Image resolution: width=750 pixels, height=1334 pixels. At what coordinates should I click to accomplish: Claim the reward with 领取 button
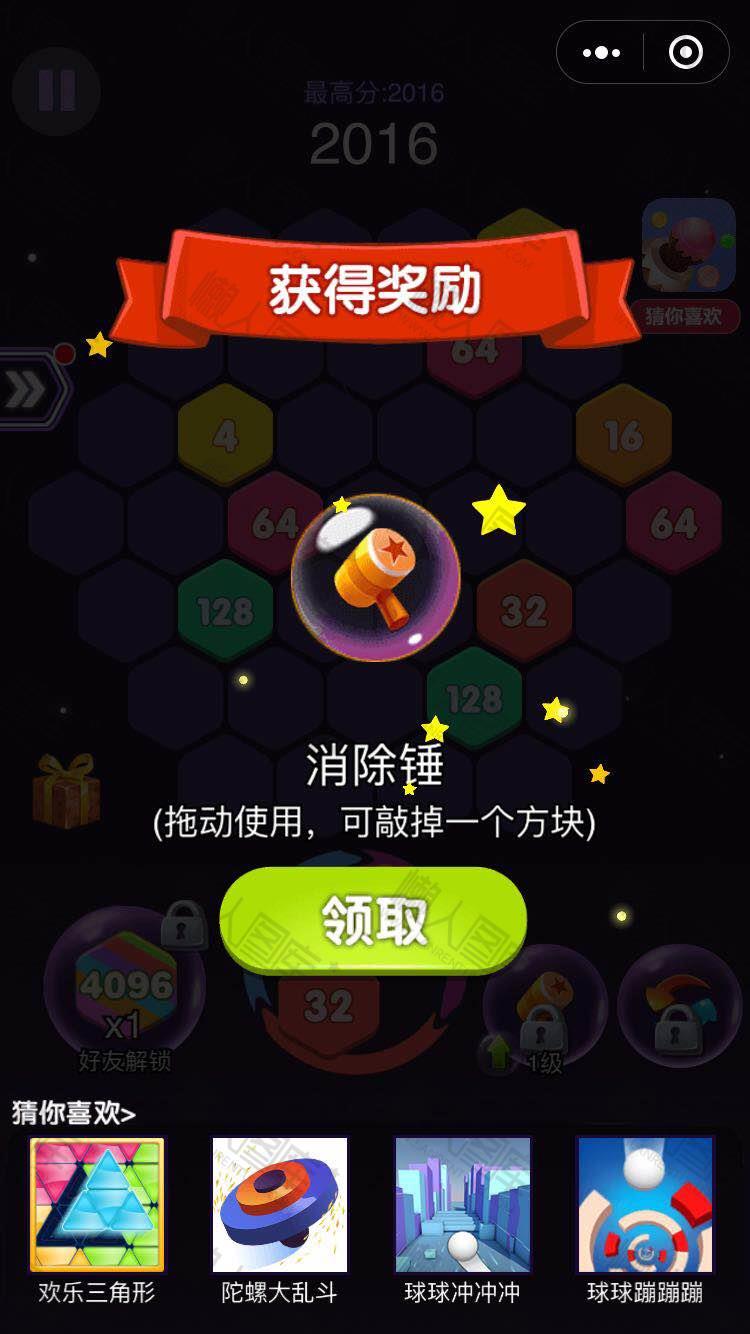(x=373, y=920)
